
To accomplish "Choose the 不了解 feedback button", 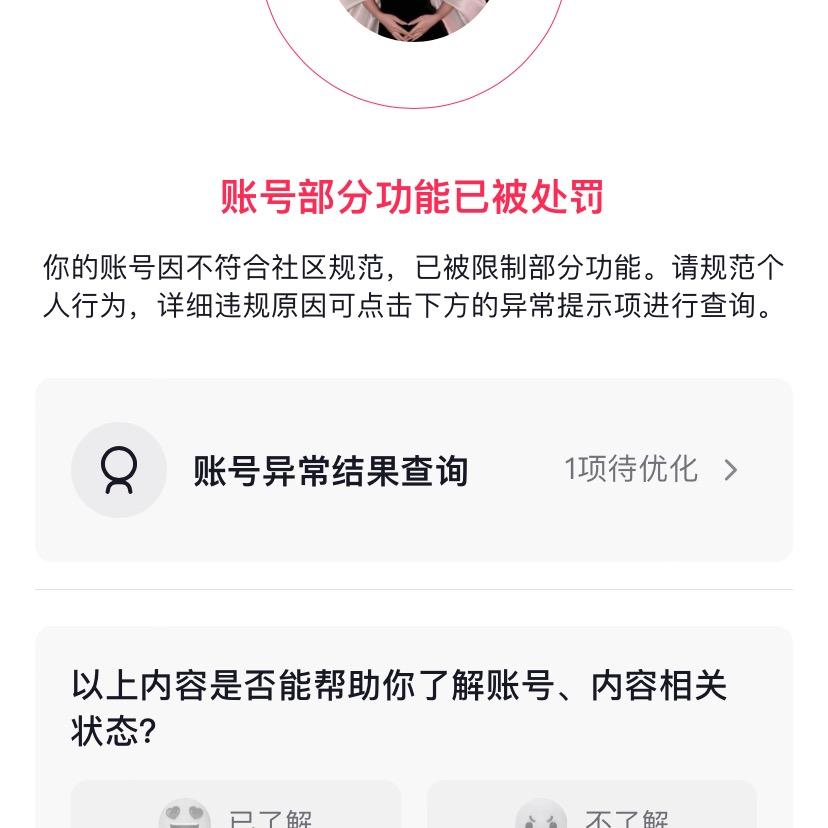I will 592,808.
